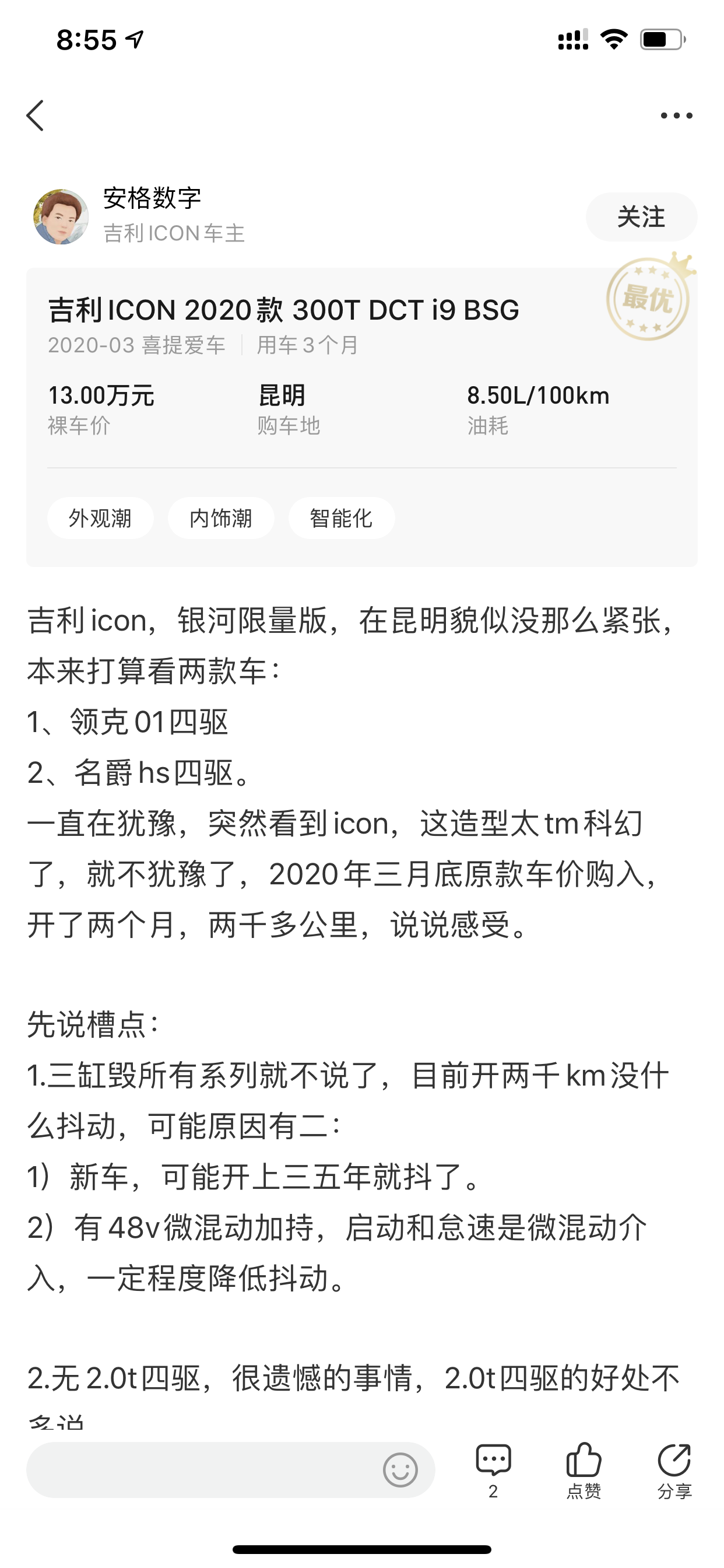Share this post via 分享

[x=674, y=1471]
